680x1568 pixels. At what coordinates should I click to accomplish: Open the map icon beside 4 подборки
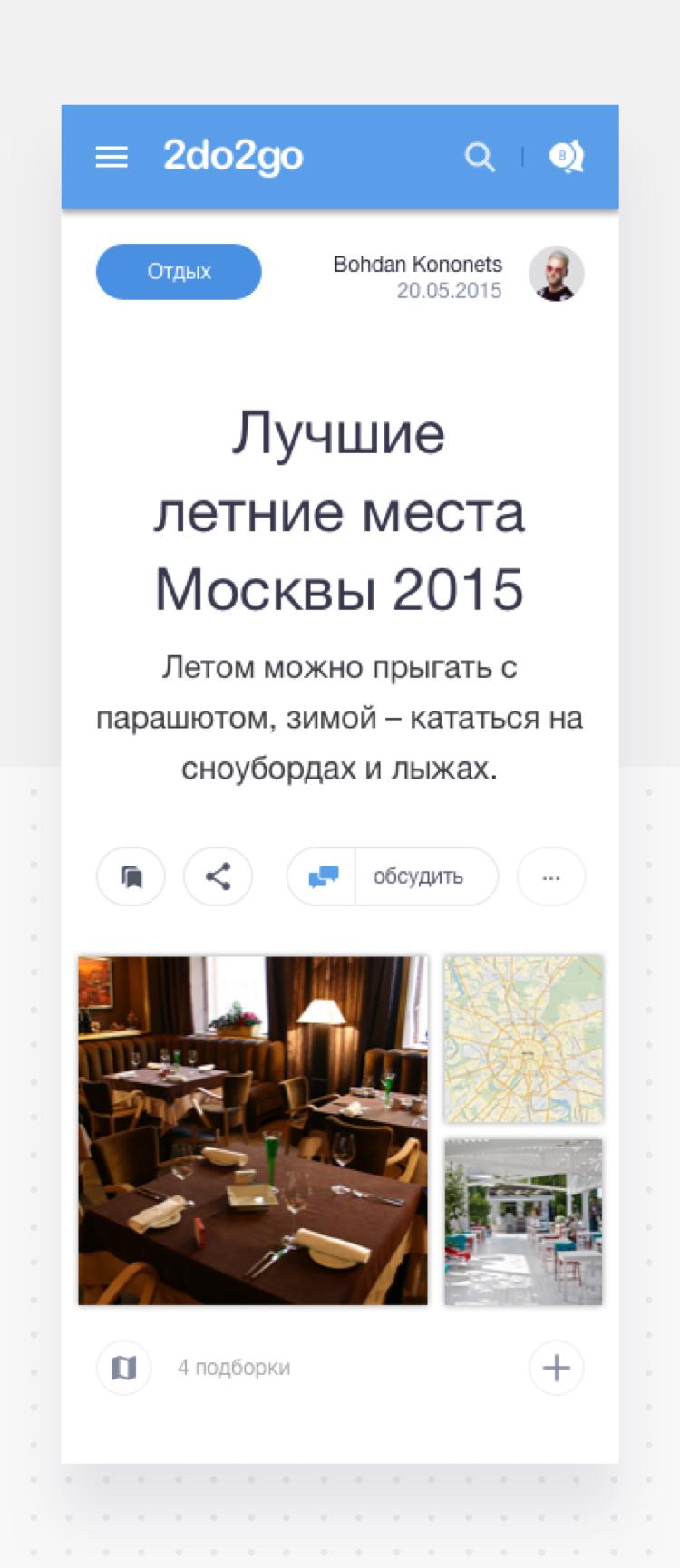(123, 1367)
